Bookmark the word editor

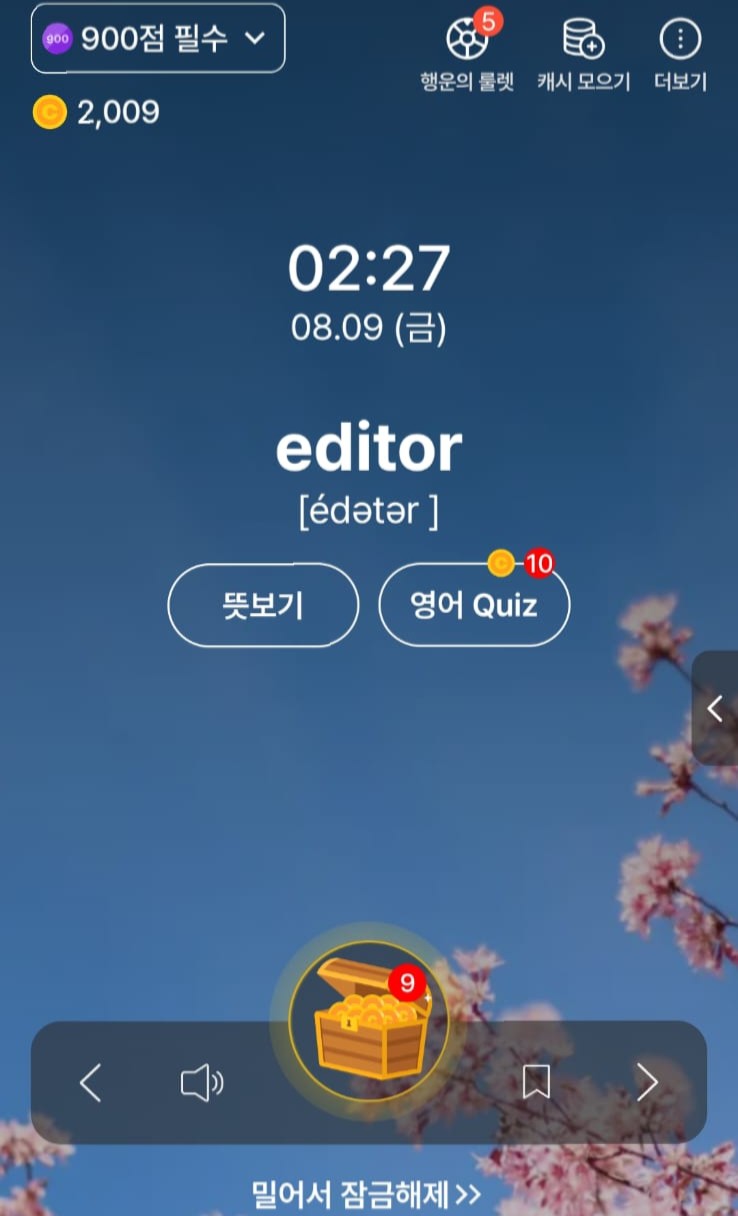(536, 1082)
